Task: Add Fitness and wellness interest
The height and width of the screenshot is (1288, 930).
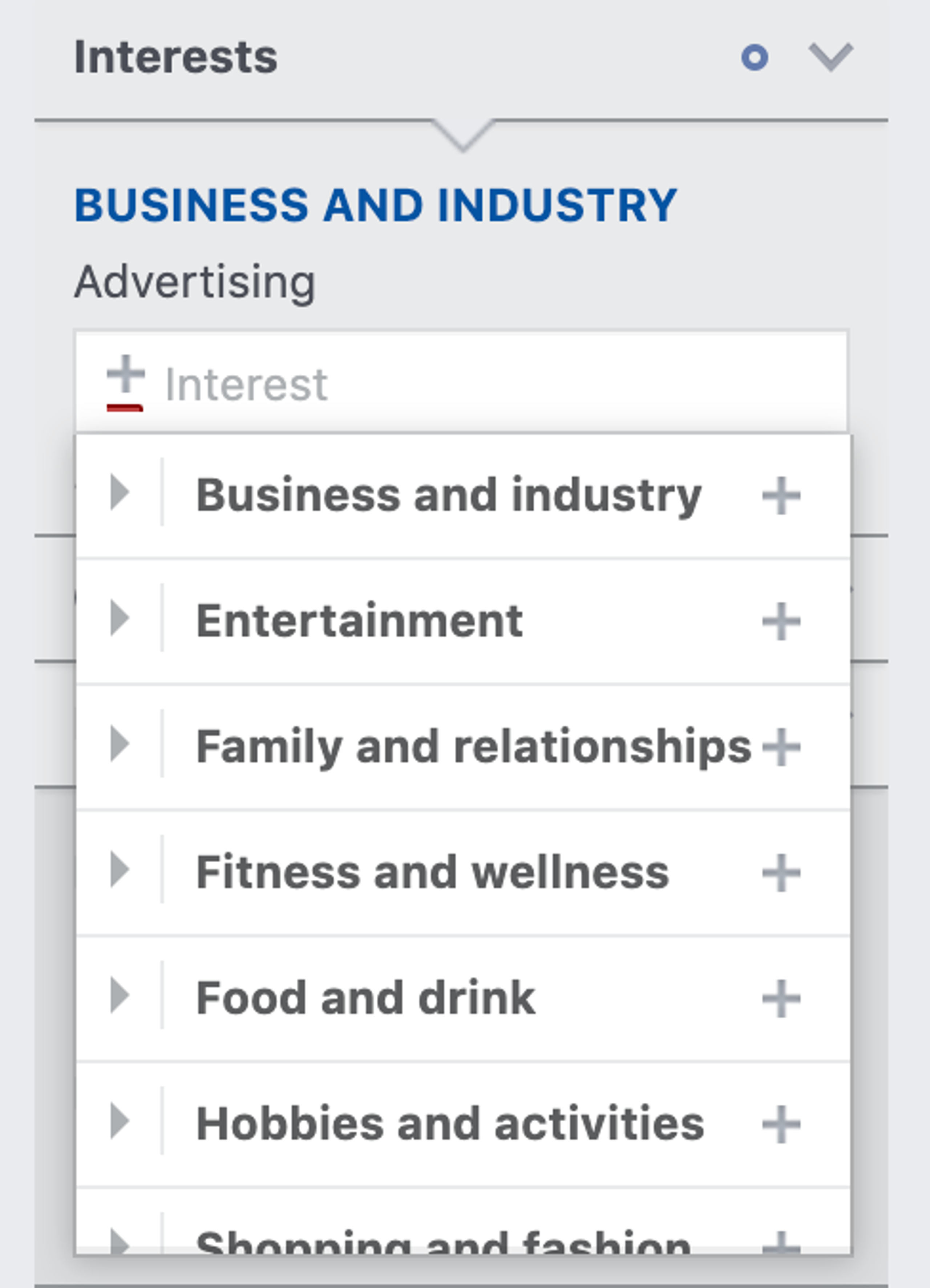Action: coord(781,873)
